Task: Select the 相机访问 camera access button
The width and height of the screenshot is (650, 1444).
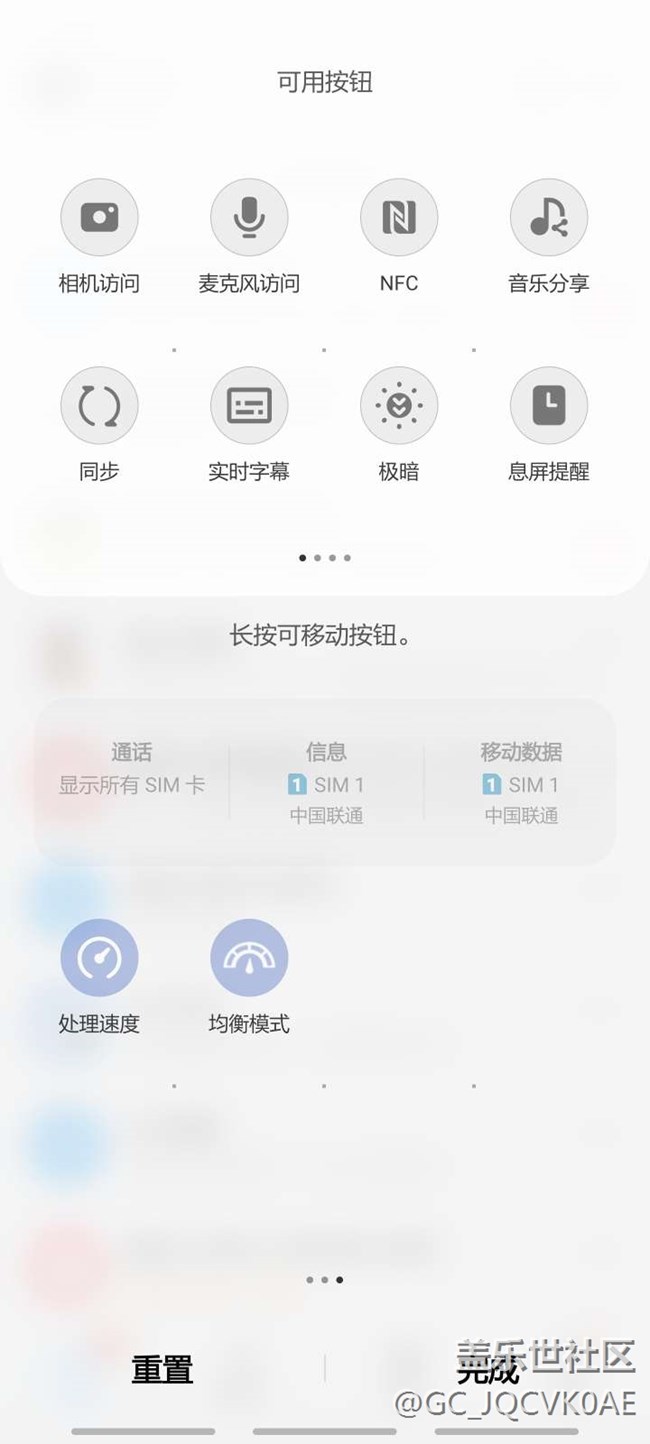Action: click(x=99, y=218)
